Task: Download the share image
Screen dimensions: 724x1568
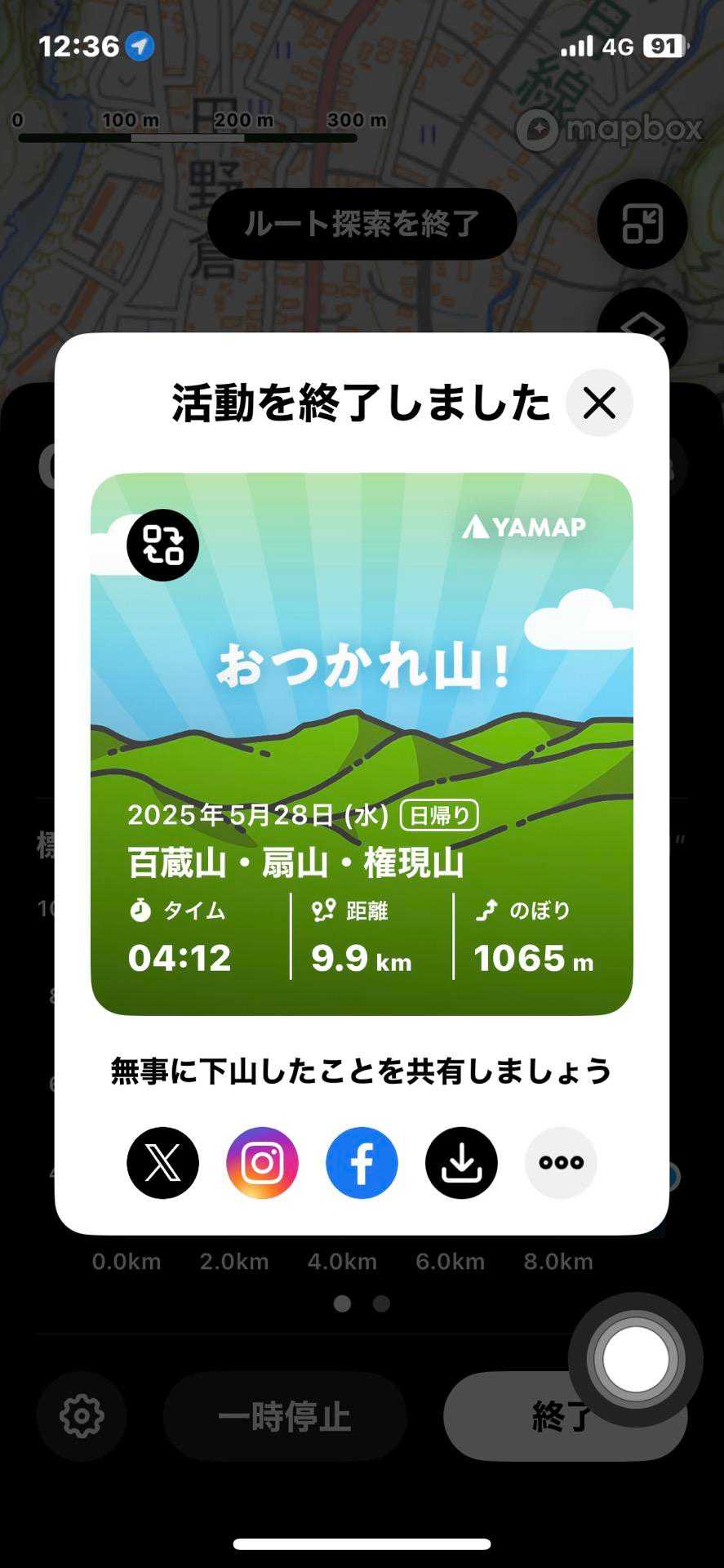Action: (x=461, y=1162)
